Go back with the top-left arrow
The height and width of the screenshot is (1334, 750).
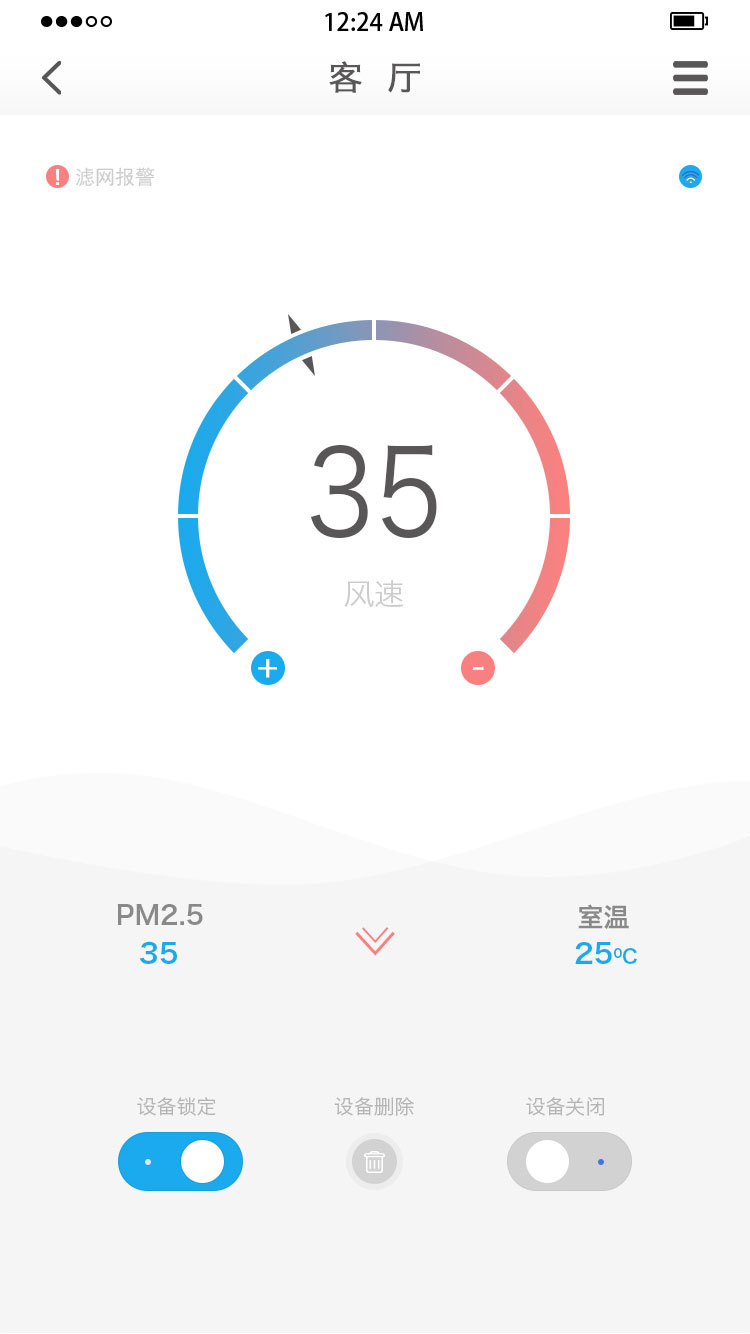[x=52, y=78]
